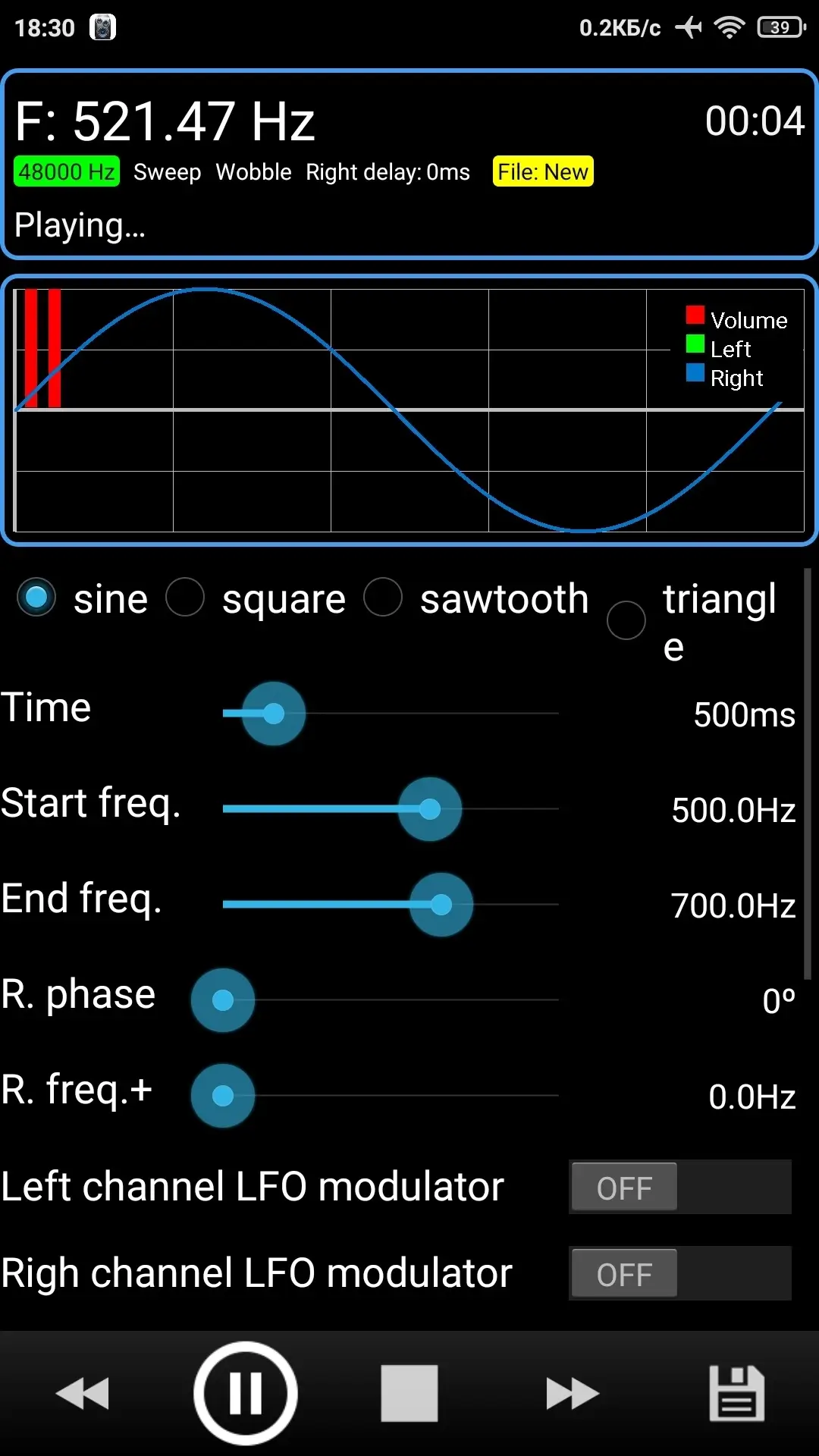Tap the R. freq.+ slider
819x1456 pixels.
[x=375, y=1096]
